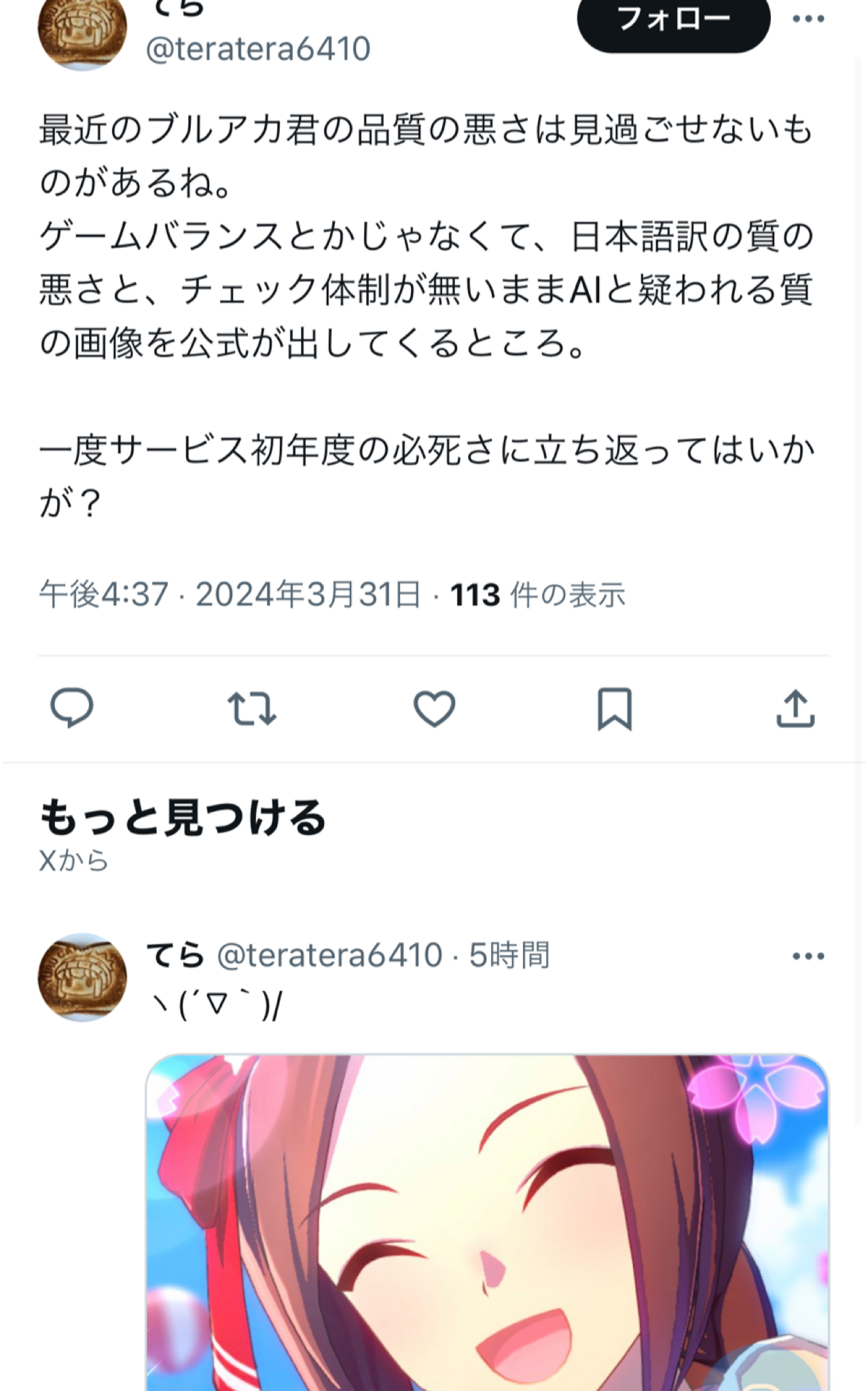The image size is (868, 1391).
Task: Tap the フォロー follow button
Action: (x=673, y=22)
